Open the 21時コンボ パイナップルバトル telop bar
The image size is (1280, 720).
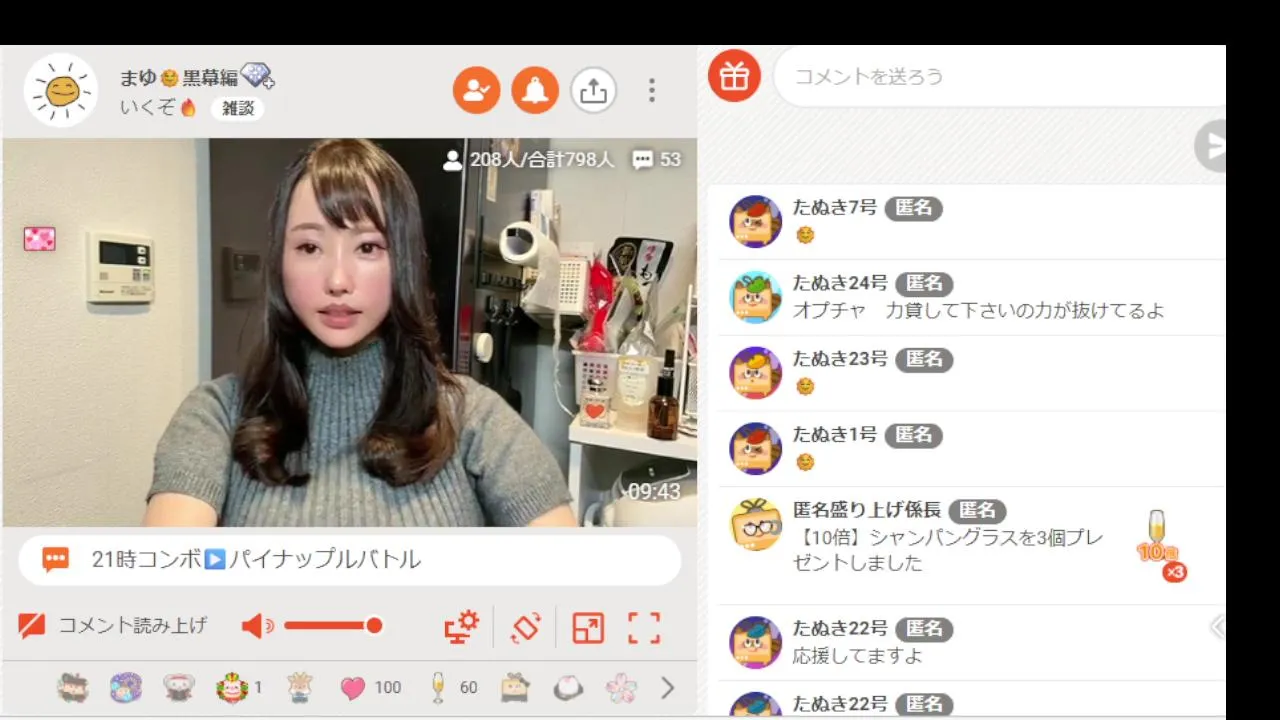[x=350, y=560]
